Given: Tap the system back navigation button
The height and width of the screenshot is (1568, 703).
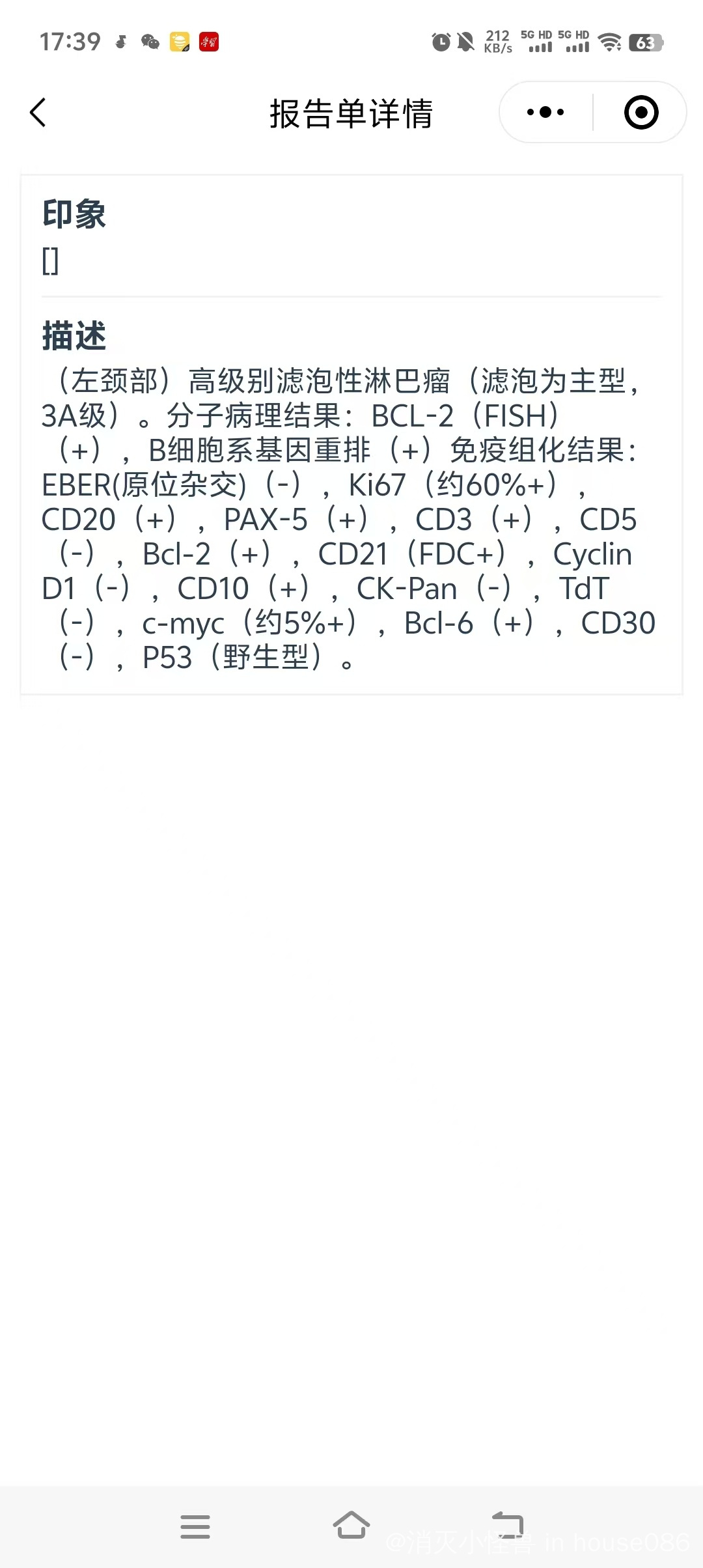Looking at the screenshot, I should click(x=508, y=1525).
